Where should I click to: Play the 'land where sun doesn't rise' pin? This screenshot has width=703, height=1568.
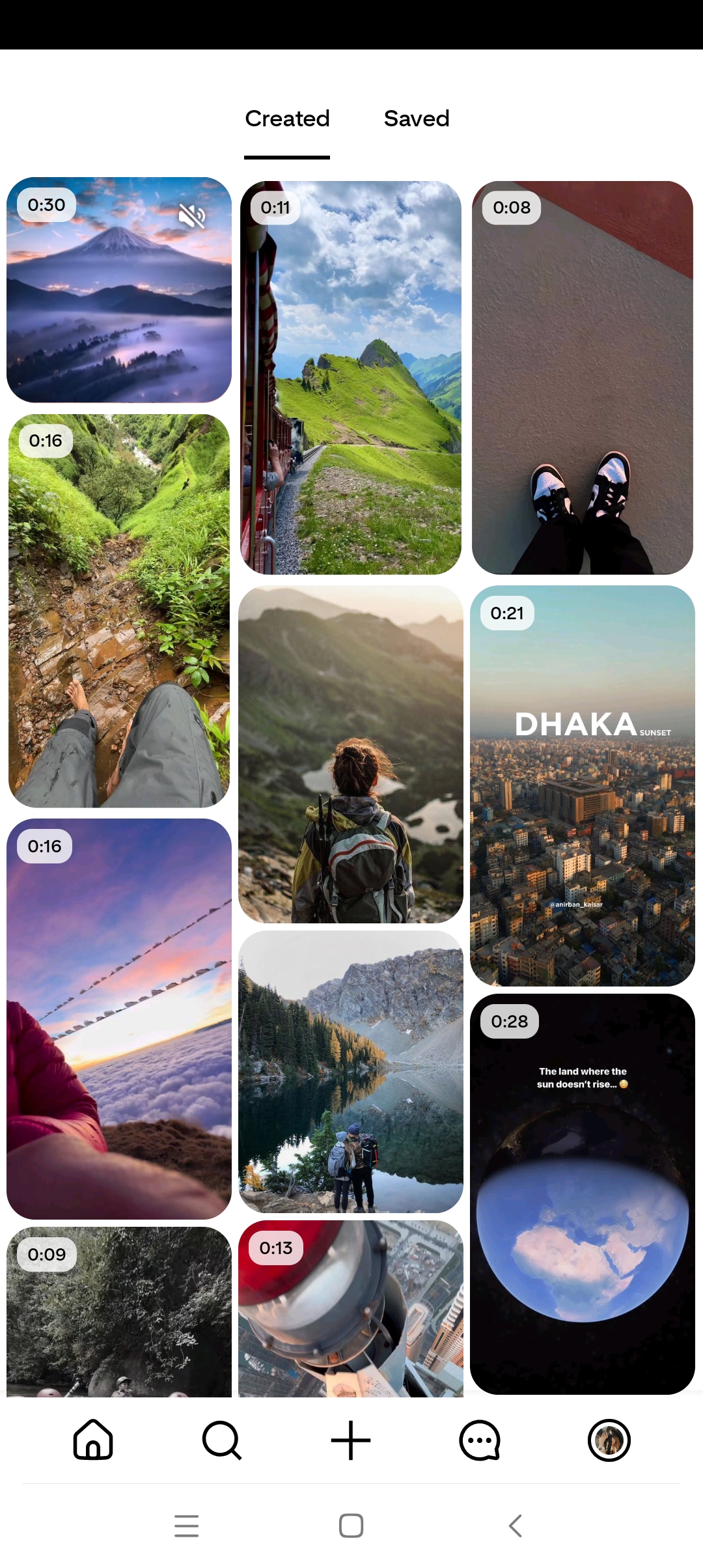pyautogui.click(x=582, y=1193)
